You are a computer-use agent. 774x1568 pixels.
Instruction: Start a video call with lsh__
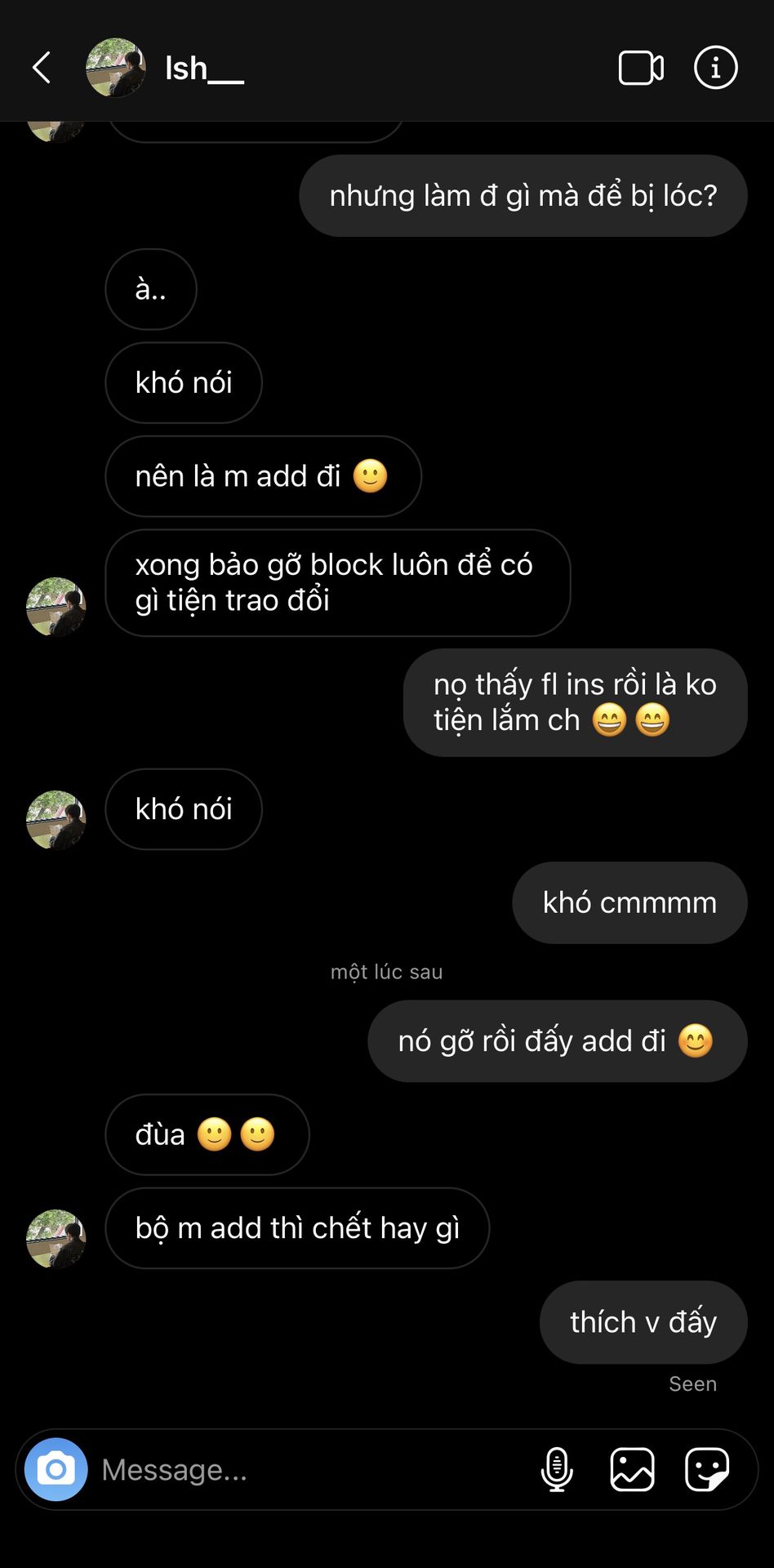click(641, 68)
